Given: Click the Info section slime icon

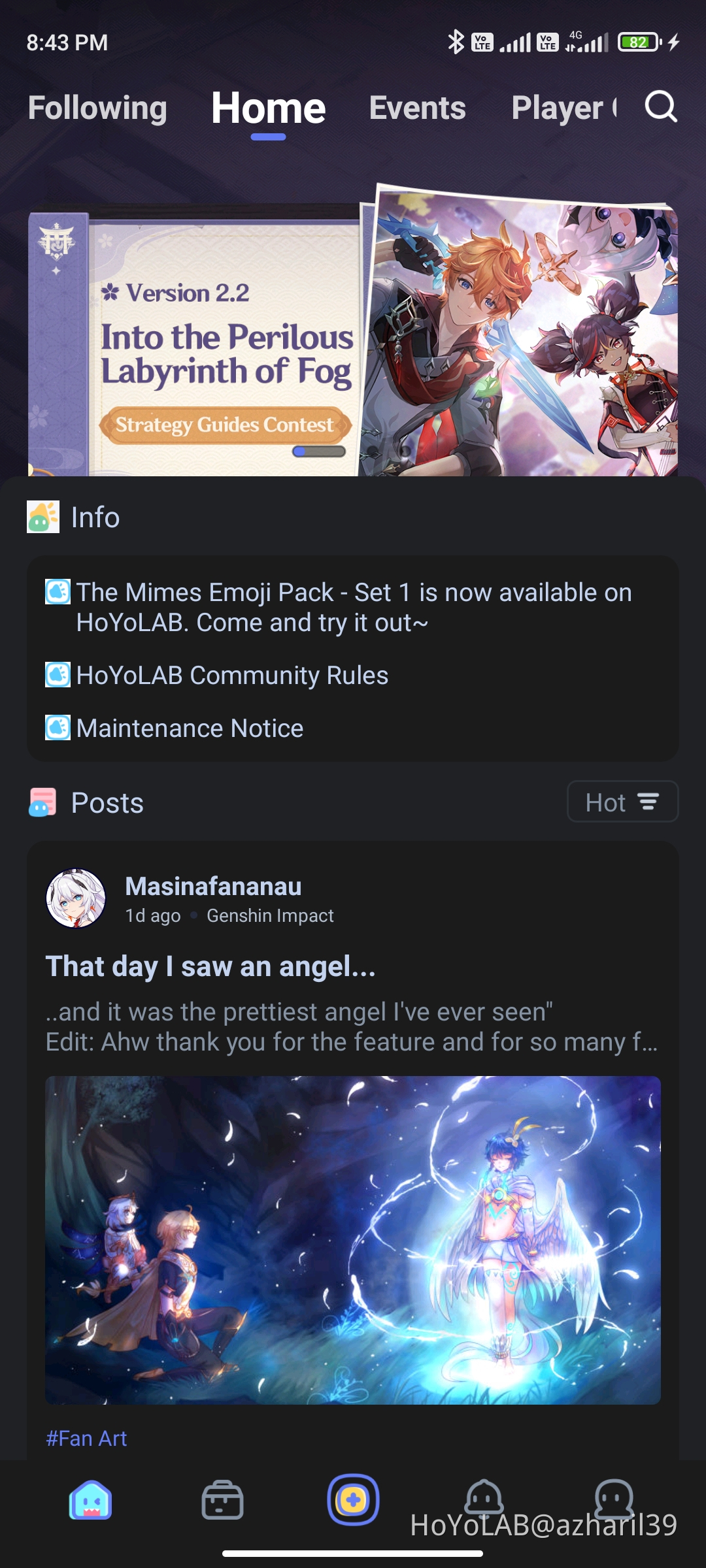Looking at the screenshot, I should coord(42,516).
